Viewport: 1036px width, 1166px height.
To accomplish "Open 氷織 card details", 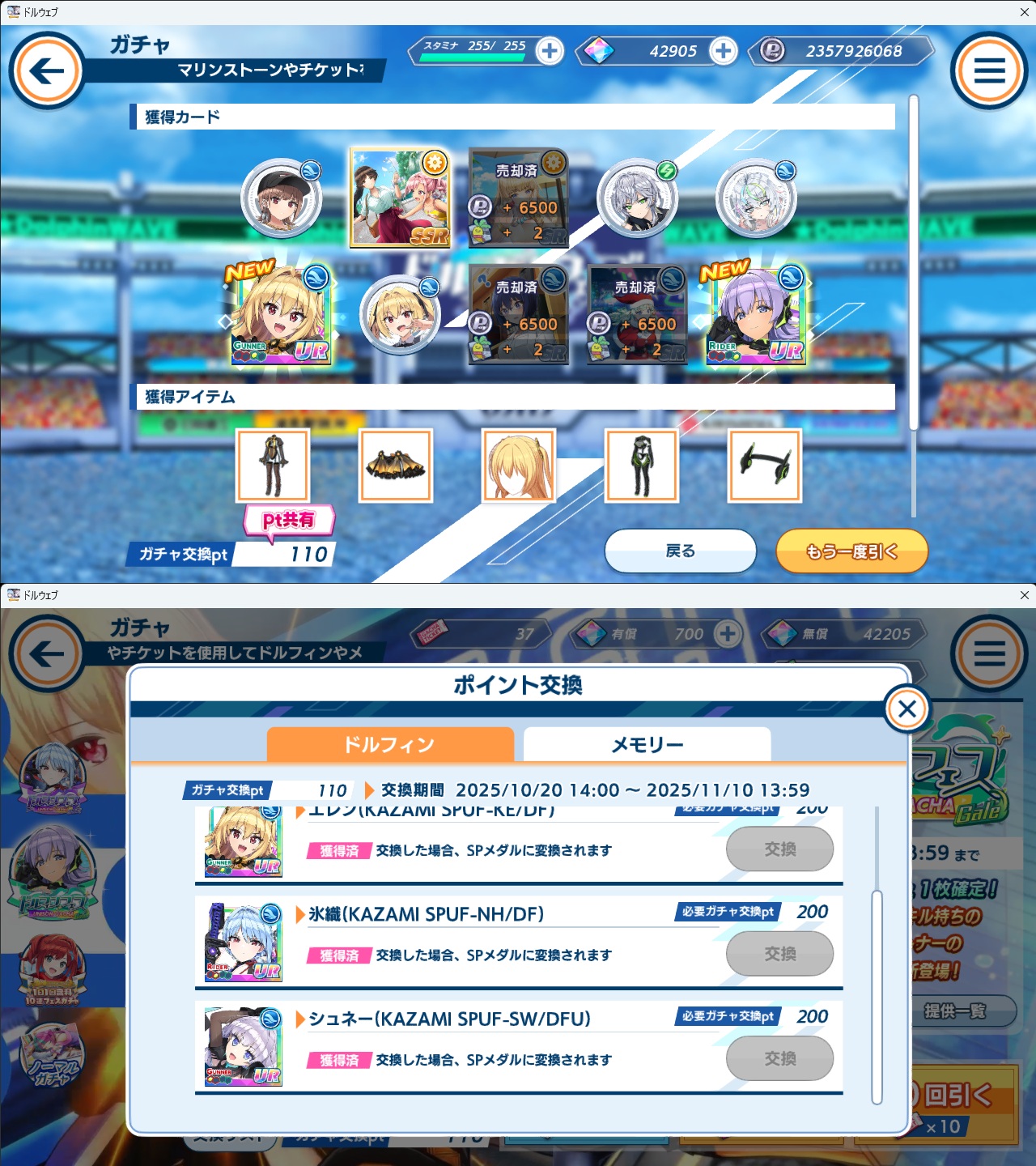I will (243, 942).
